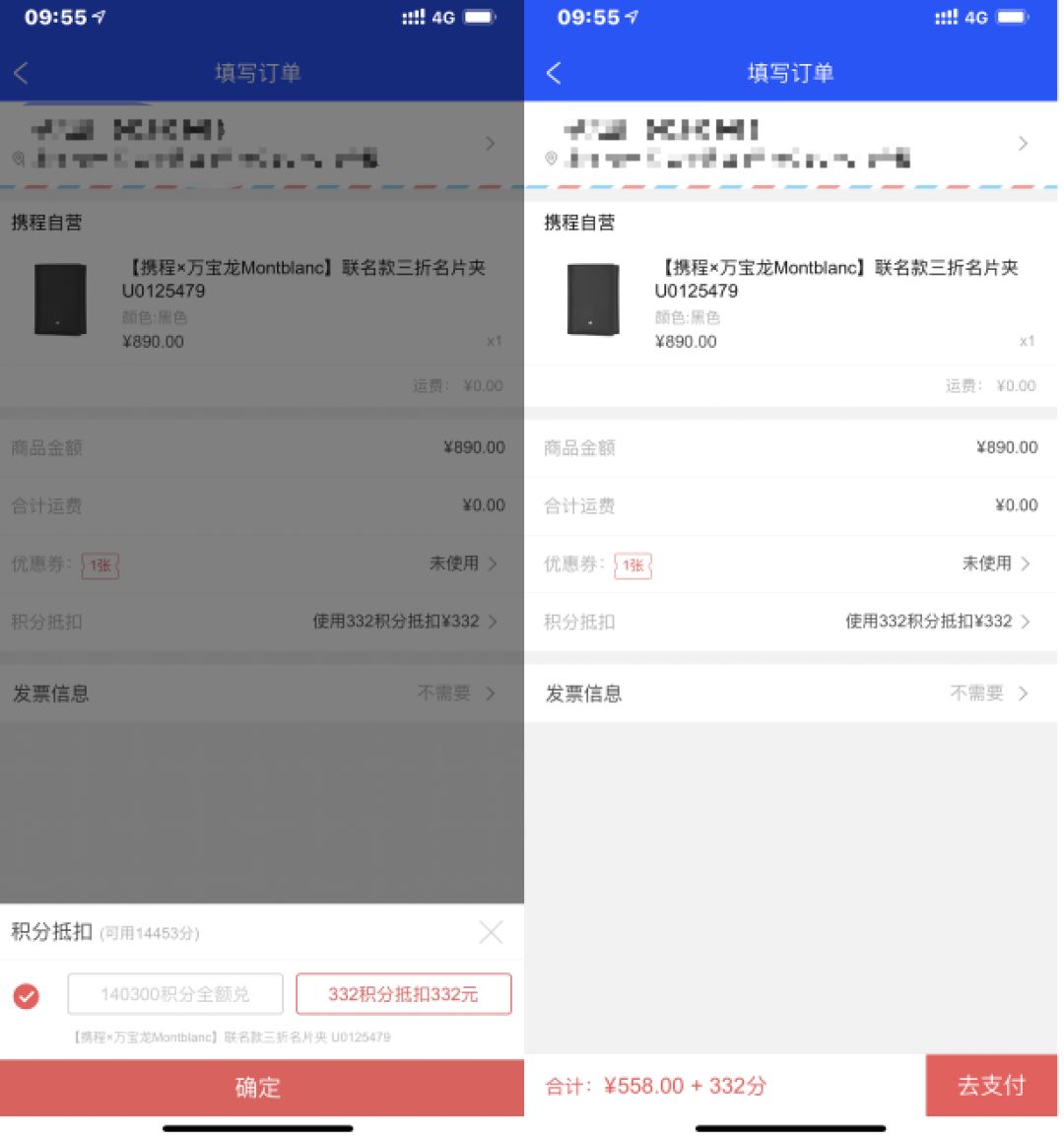Select 140300积分全额兑 full redemption option
Image resolution: width=1064 pixels, height=1137 pixels.
[x=175, y=994]
